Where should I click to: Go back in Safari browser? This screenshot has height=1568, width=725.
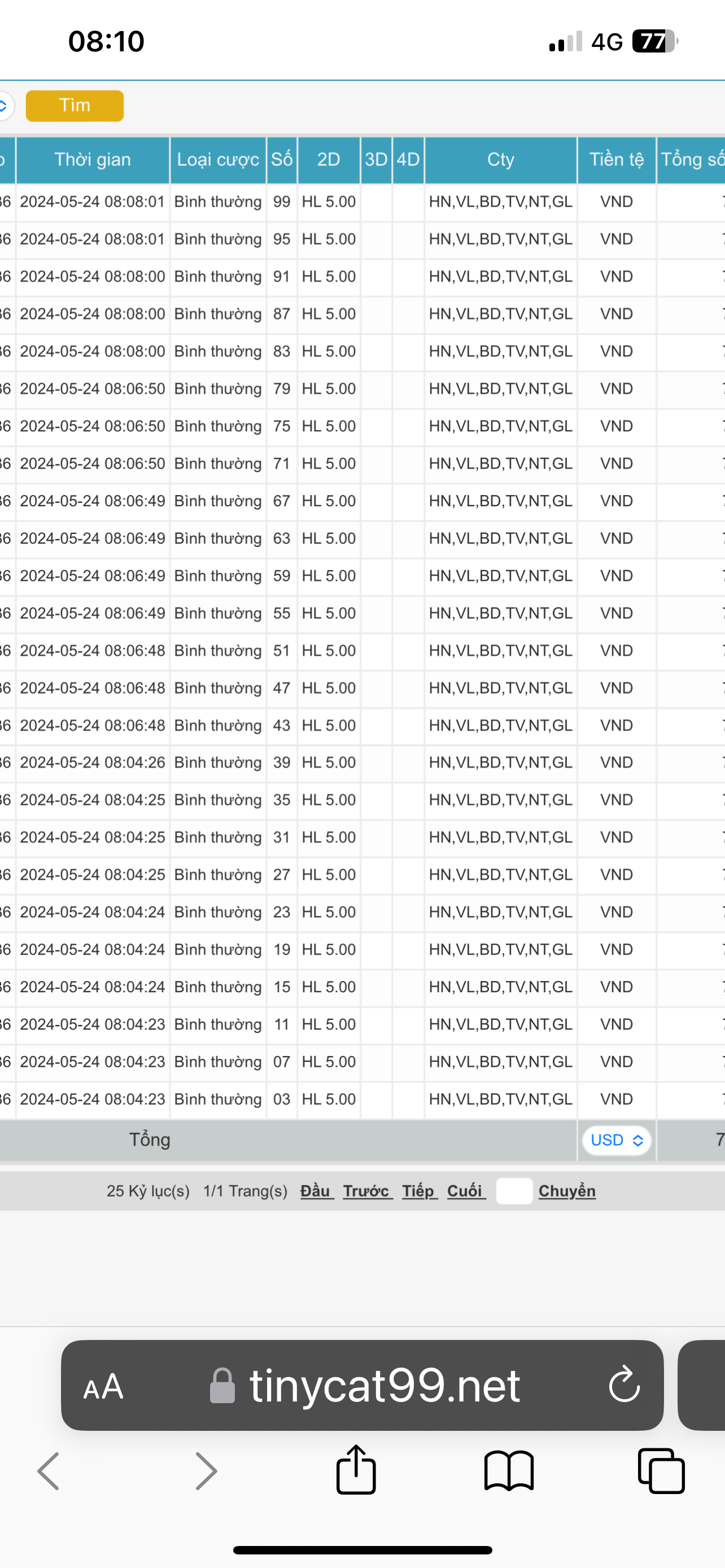pos(49,1470)
